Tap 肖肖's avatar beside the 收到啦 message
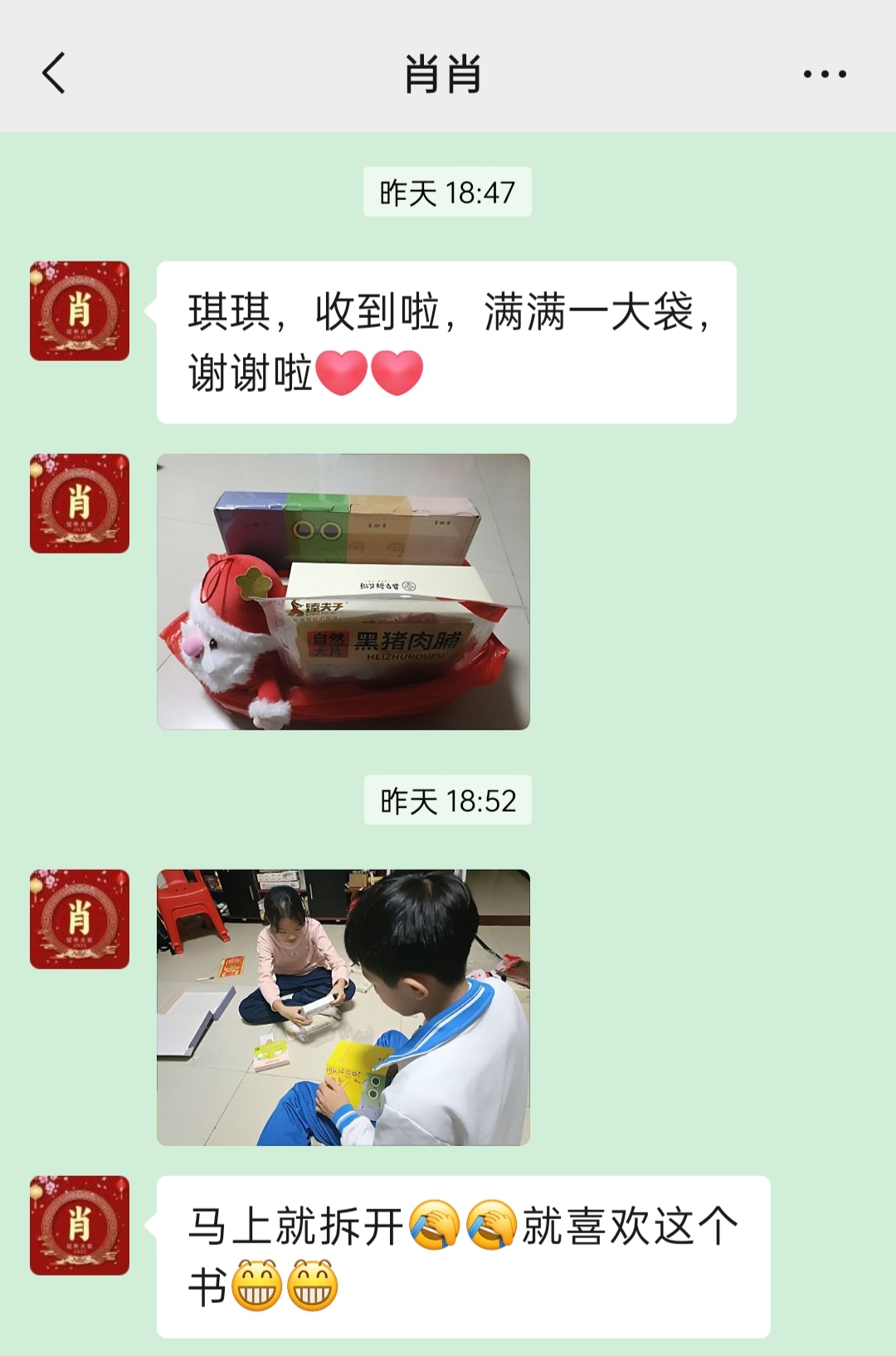Image resolution: width=896 pixels, height=1356 pixels. [80, 311]
